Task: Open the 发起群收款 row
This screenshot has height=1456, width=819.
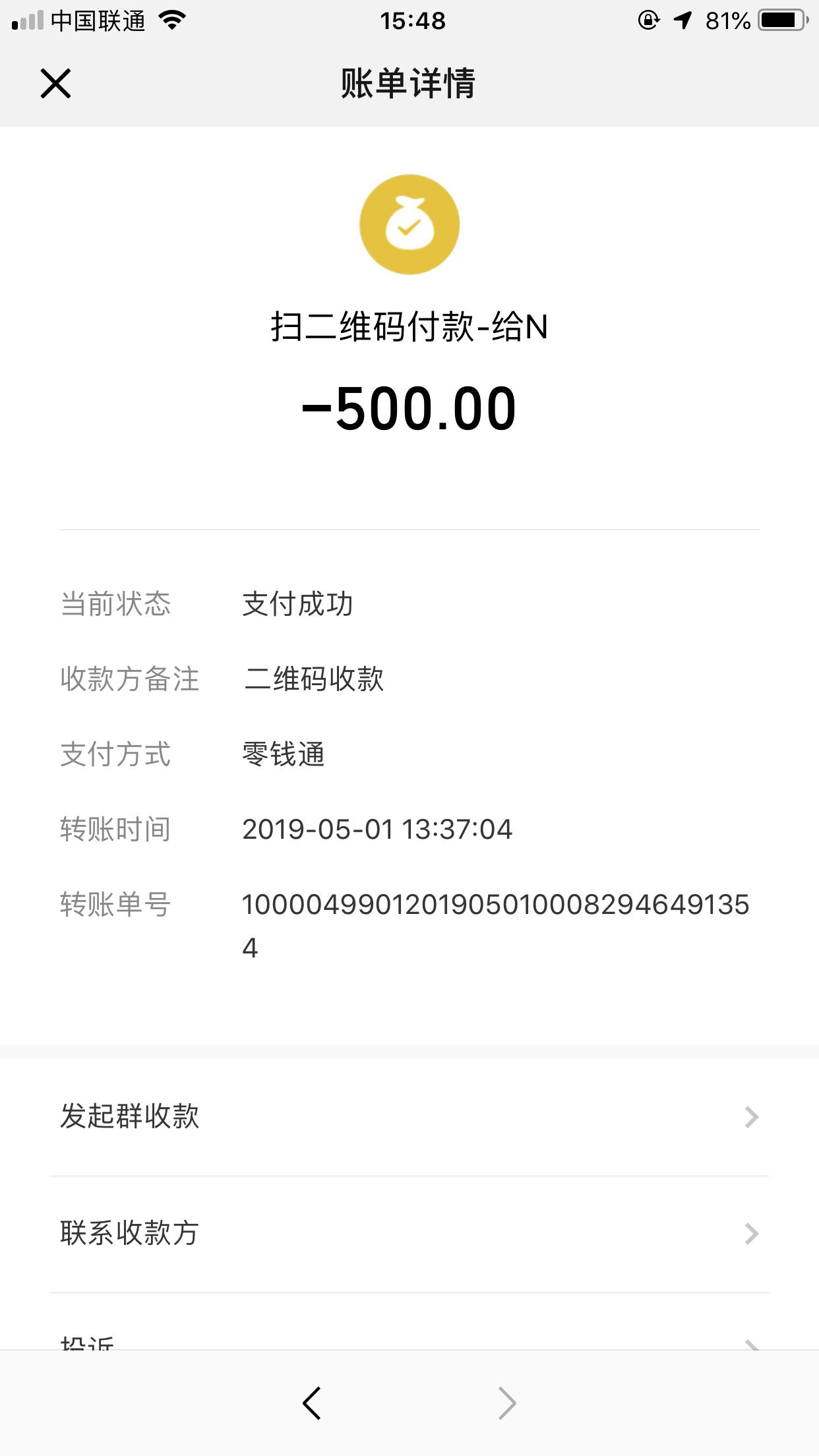Action: pos(409,1116)
